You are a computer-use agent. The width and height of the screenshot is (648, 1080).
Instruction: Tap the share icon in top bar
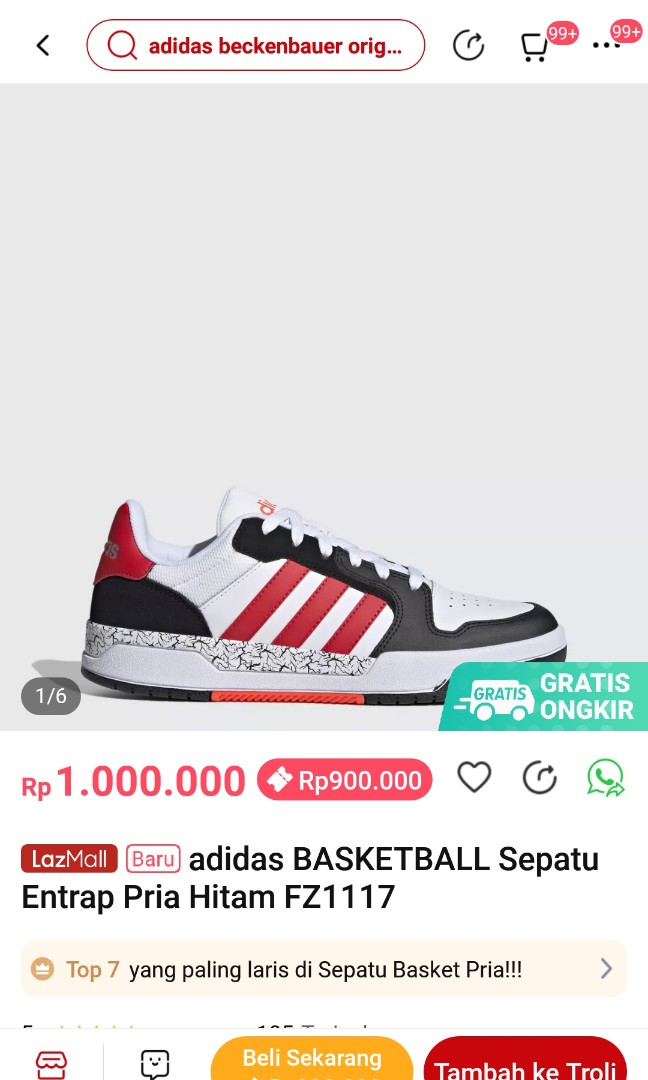tap(468, 45)
